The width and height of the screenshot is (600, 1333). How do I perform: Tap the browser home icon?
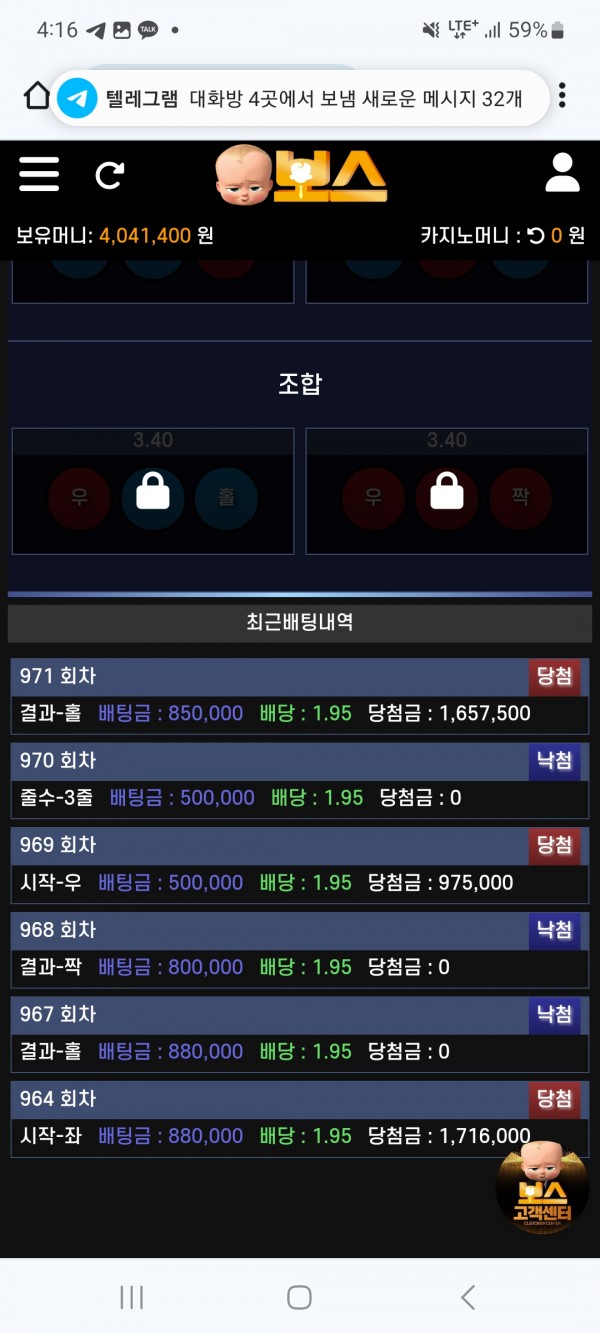click(x=37, y=96)
